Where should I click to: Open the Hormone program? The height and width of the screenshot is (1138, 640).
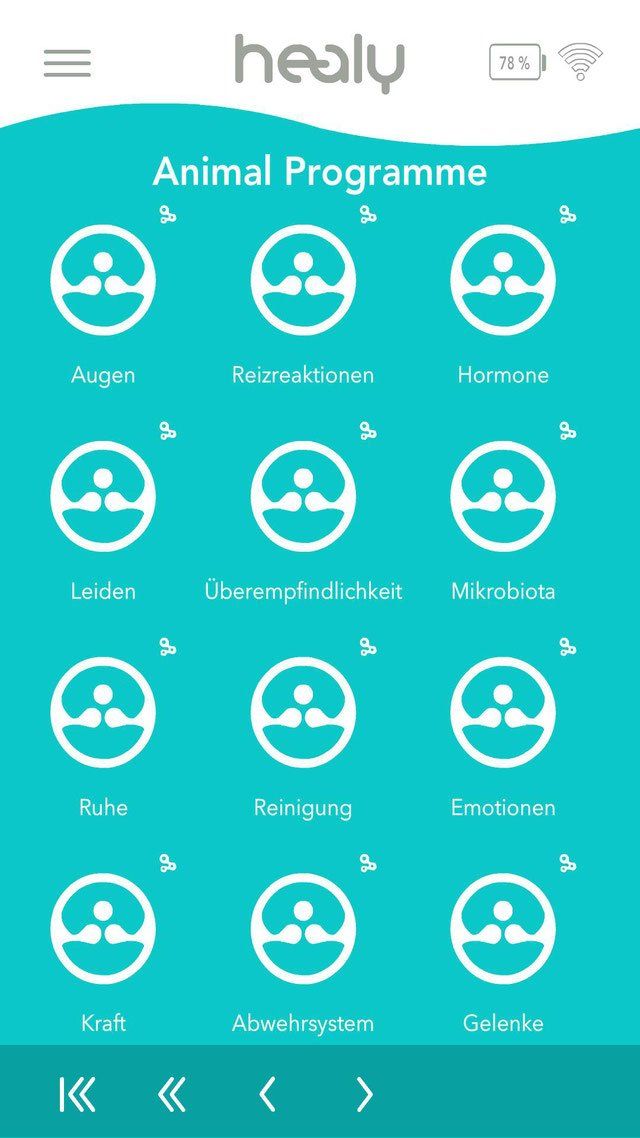[503, 280]
